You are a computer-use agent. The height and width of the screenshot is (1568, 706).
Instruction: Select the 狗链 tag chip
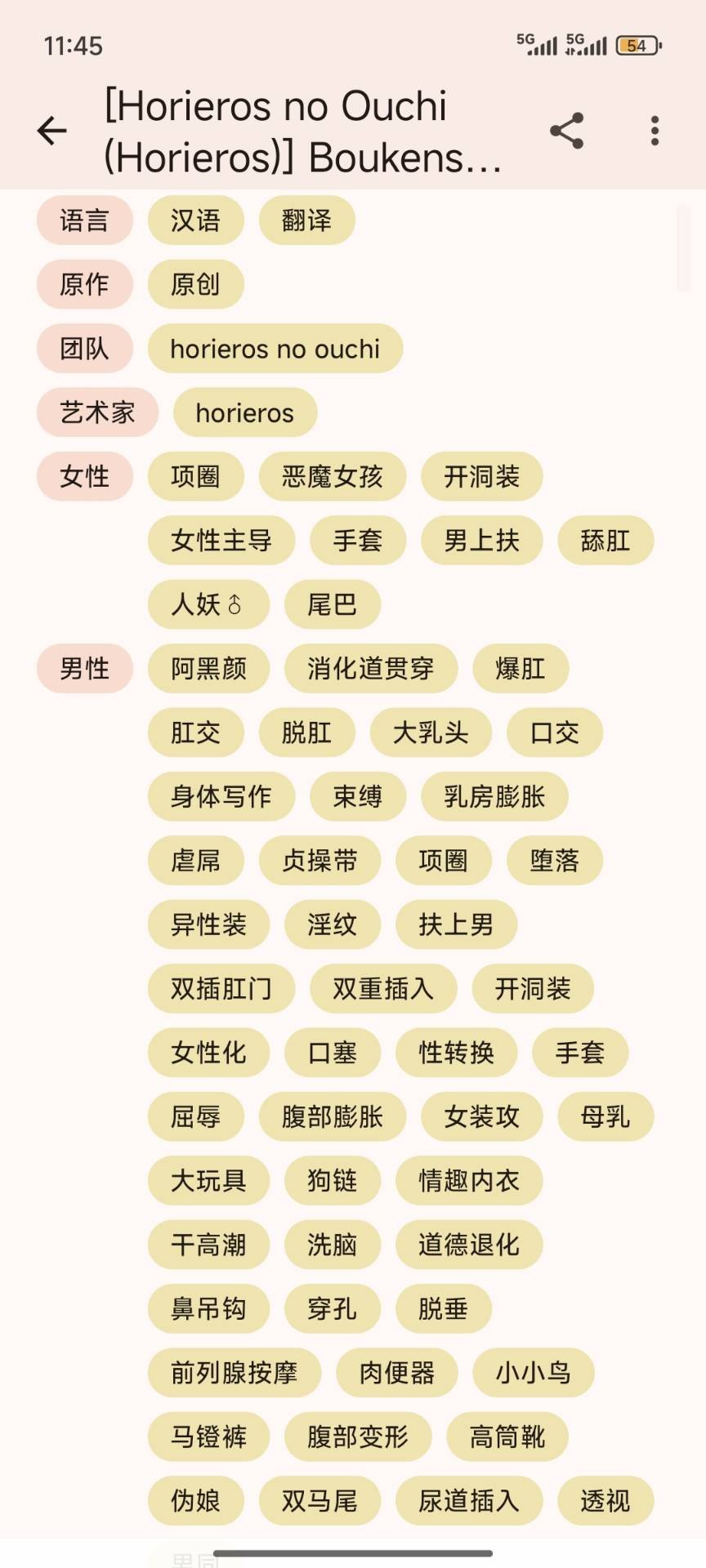click(332, 1180)
